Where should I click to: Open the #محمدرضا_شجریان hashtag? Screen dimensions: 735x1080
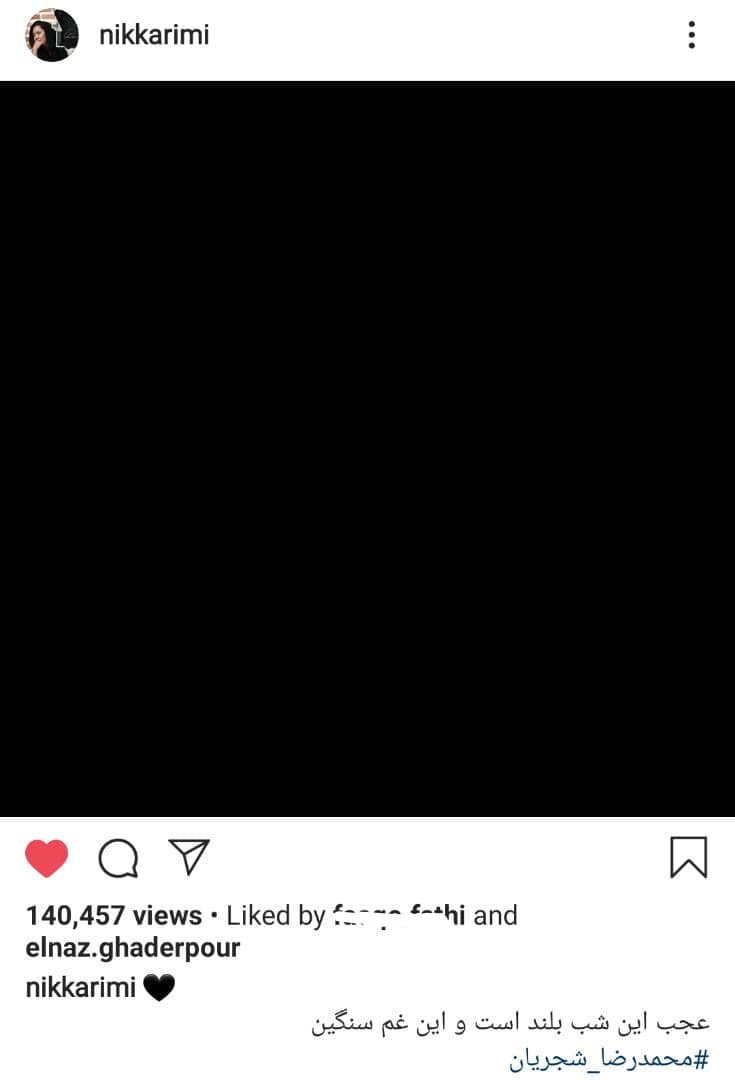tap(609, 1060)
